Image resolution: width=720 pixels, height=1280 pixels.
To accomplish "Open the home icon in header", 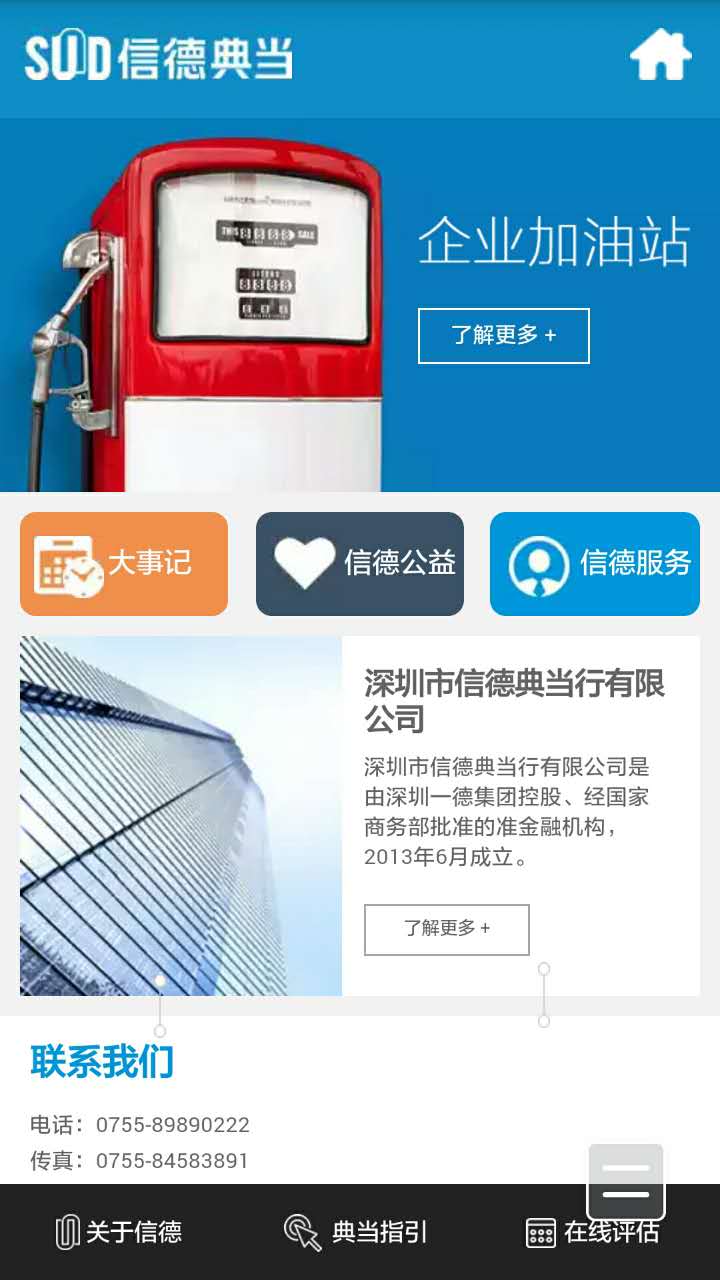I will 660,56.
